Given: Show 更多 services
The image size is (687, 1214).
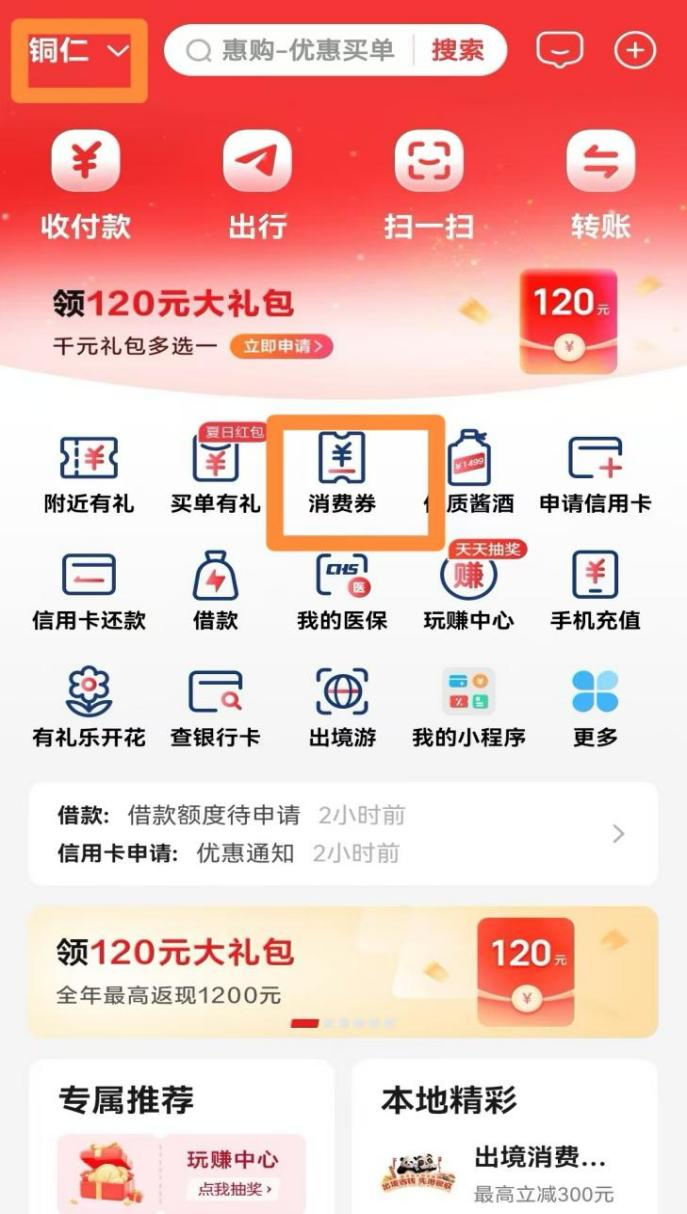Looking at the screenshot, I should (595, 707).
